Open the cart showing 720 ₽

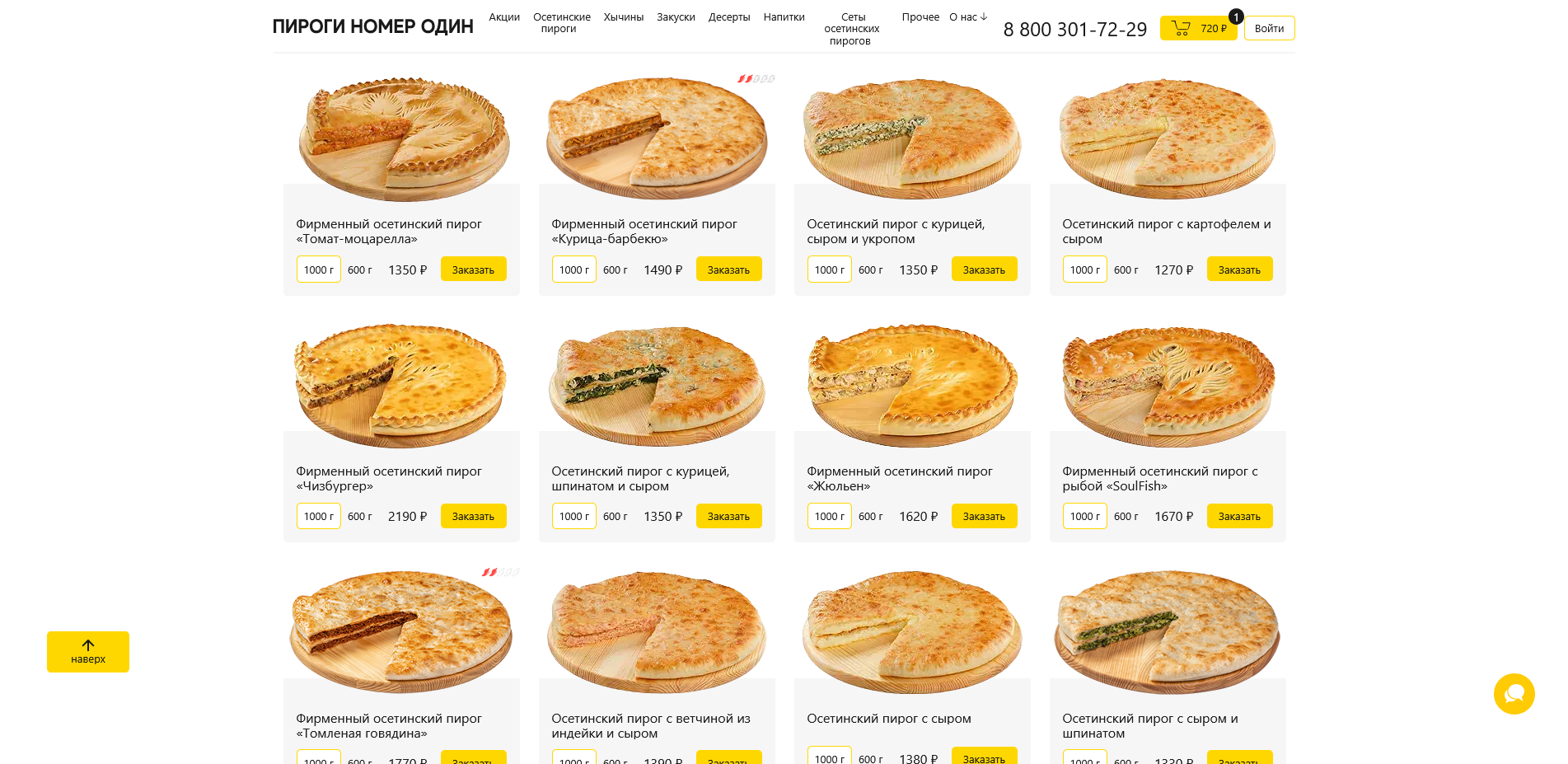(1198, 28)
